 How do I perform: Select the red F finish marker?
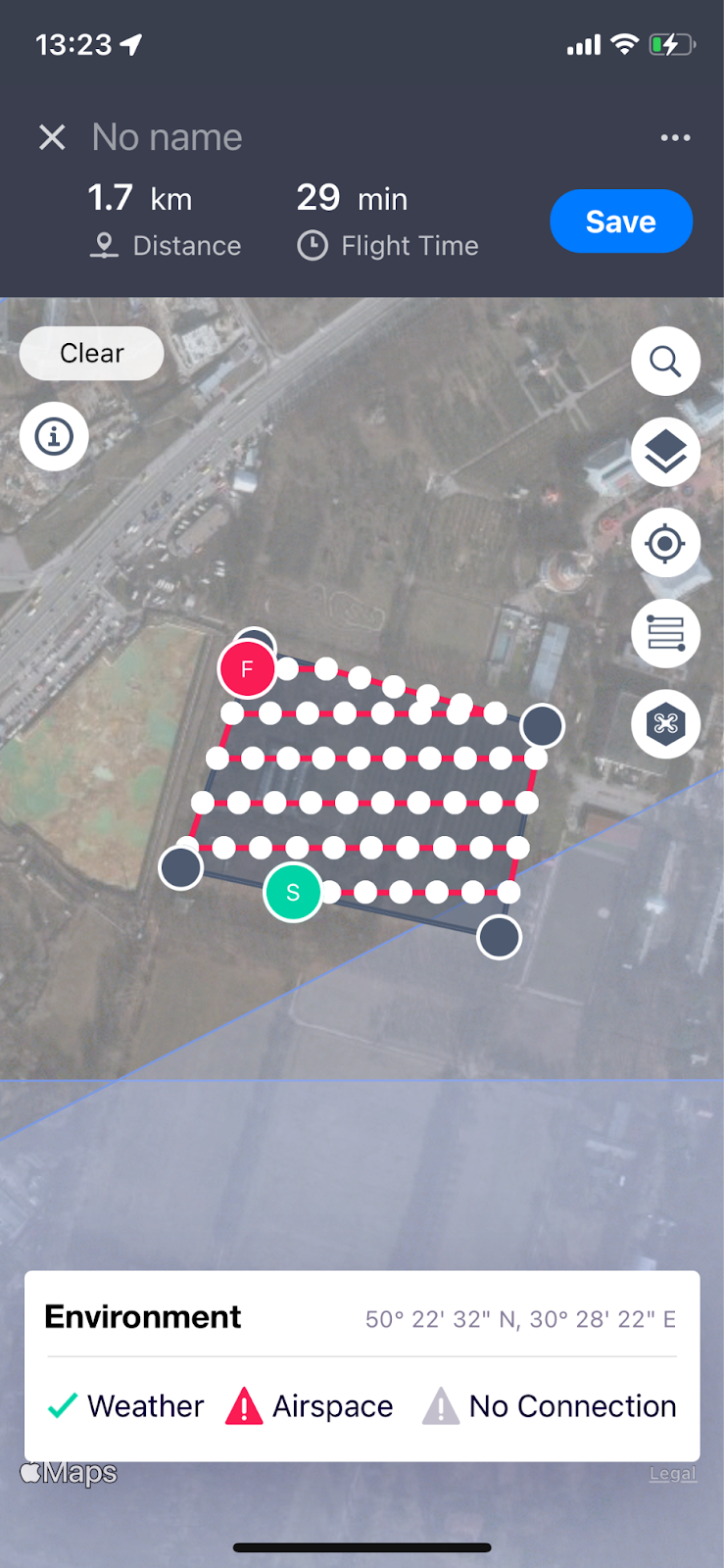(x=247, y=669)
